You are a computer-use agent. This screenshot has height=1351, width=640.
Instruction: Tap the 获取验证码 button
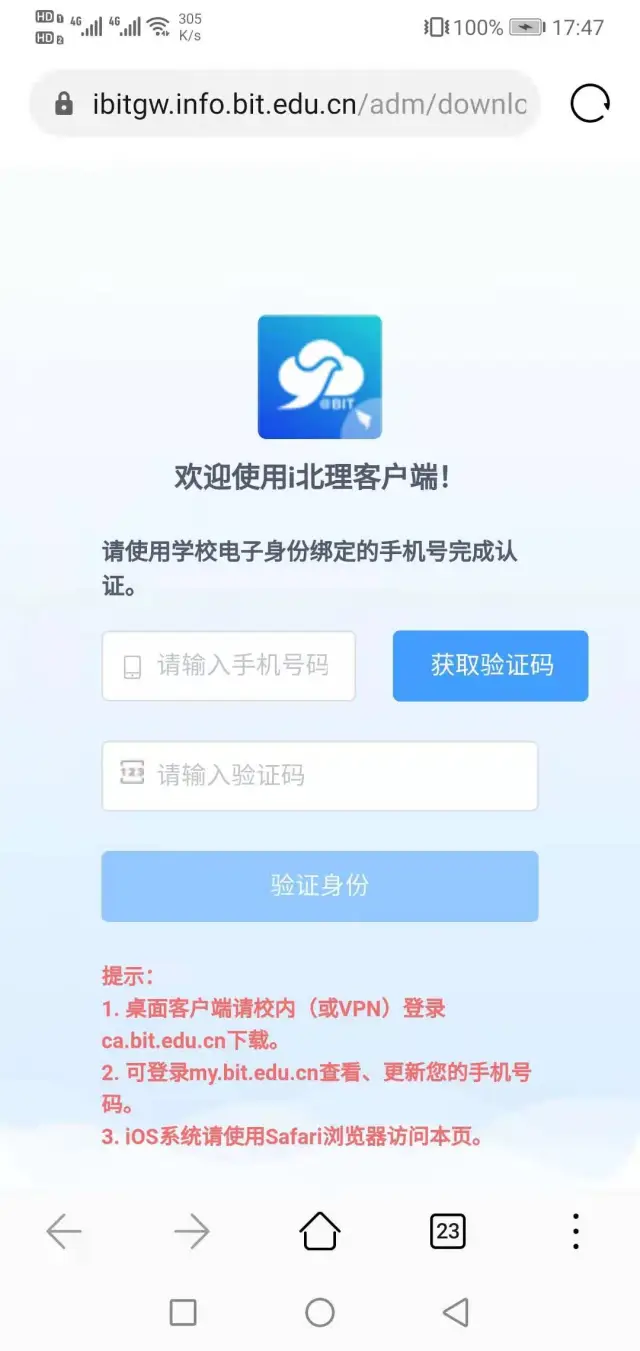pos(490,666)
